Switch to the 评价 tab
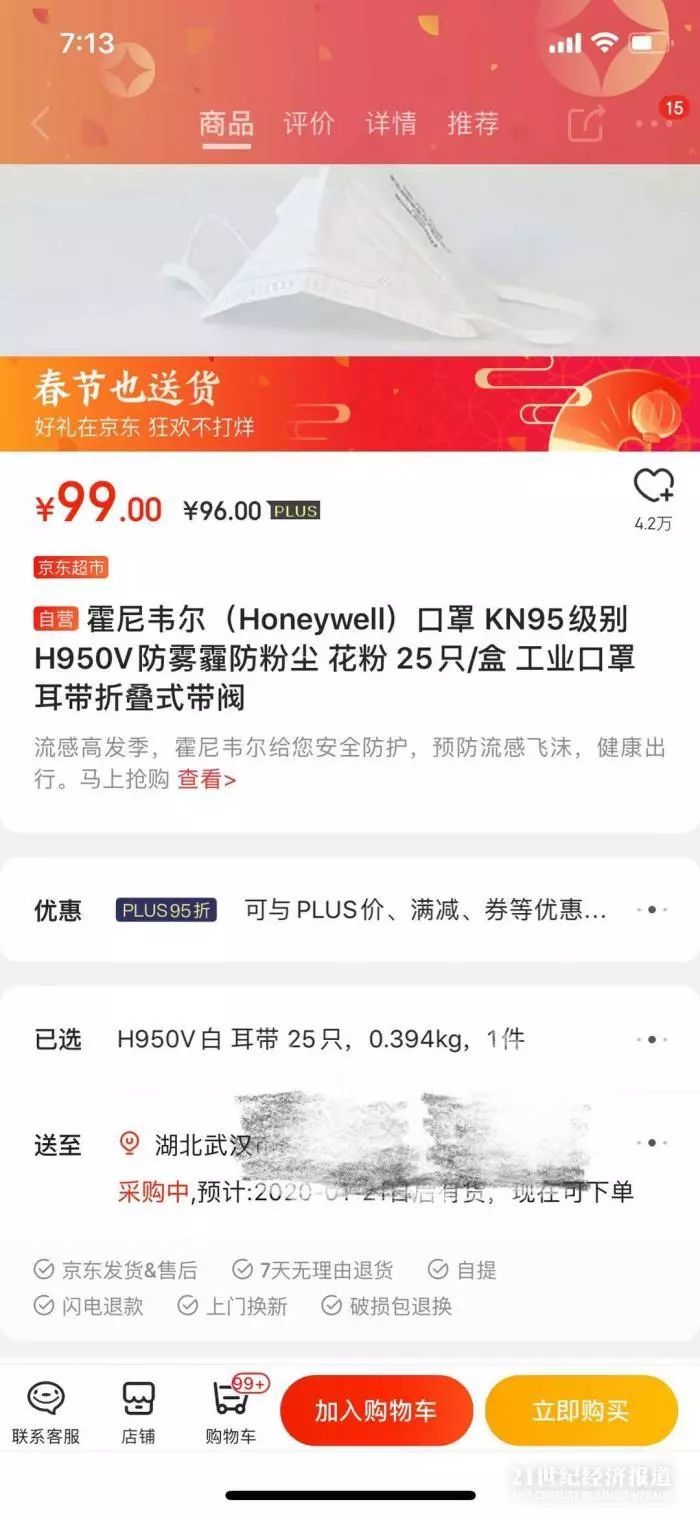700x1515 pixels. click(x=308, y=124)
